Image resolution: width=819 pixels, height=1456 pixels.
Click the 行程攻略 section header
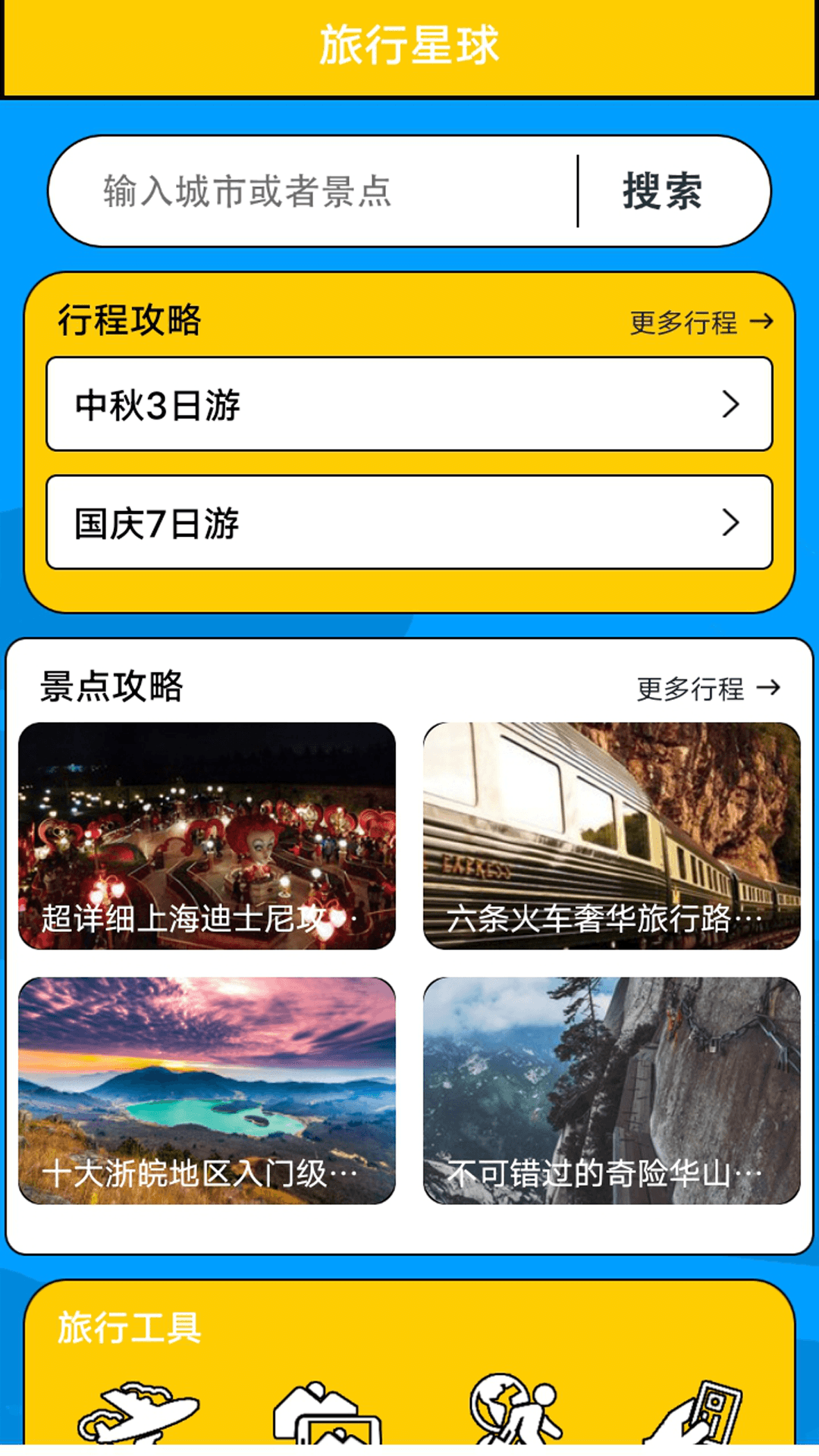click(x=130, y=321)
